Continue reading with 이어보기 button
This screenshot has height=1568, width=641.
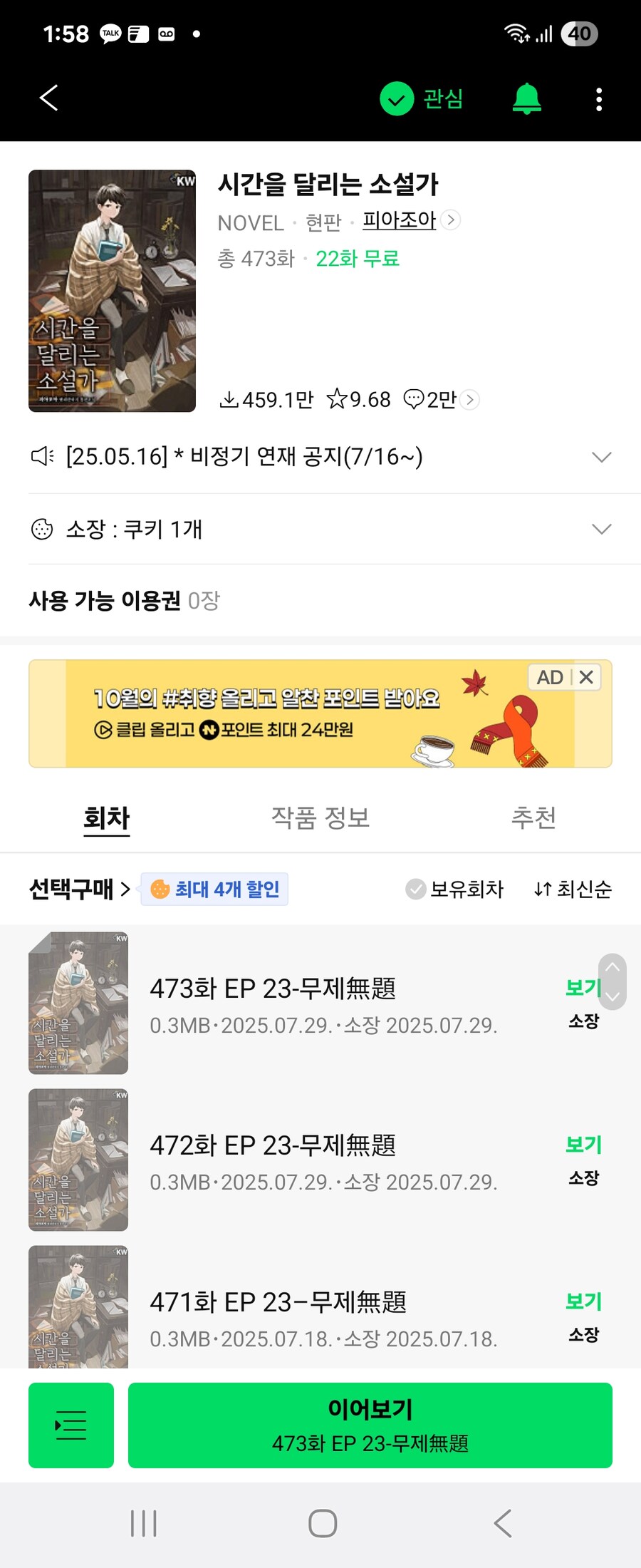tap(370, 1425)
